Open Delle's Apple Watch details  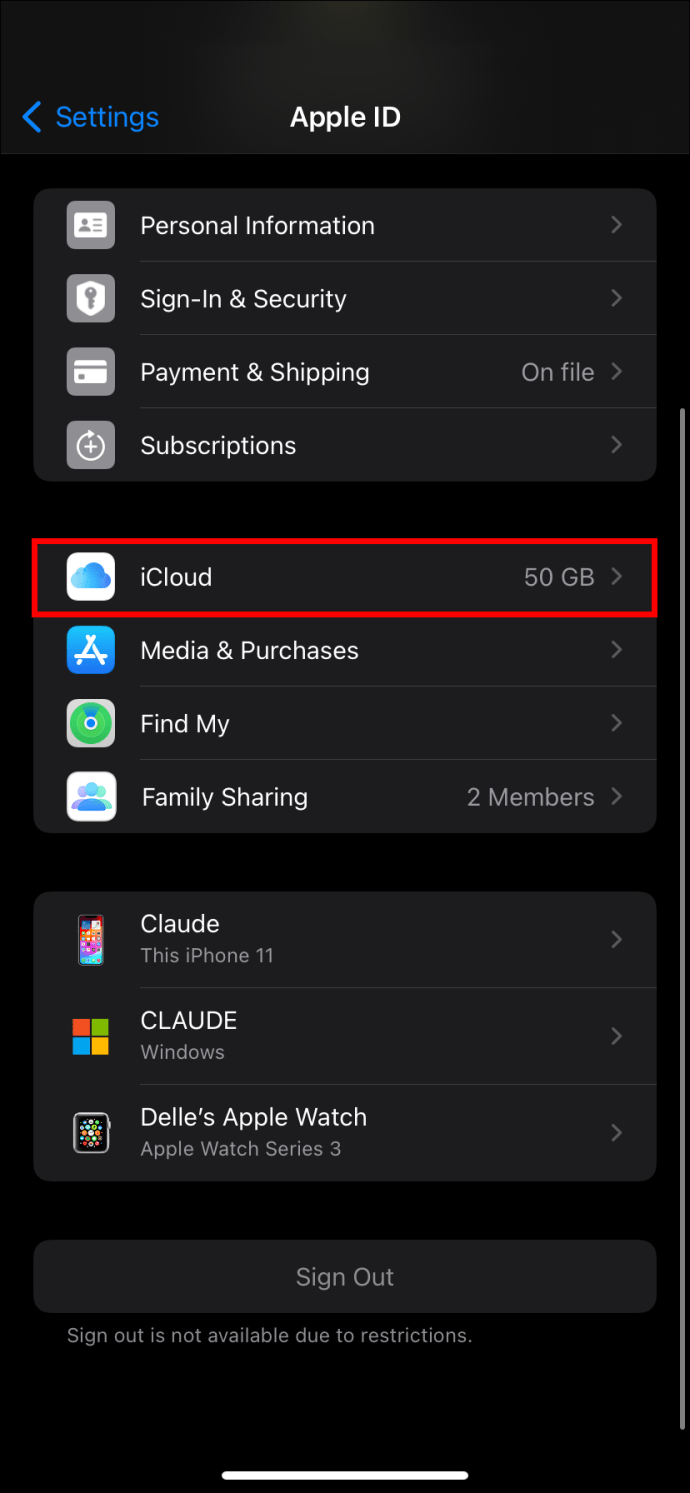(x=345, y=1133)
